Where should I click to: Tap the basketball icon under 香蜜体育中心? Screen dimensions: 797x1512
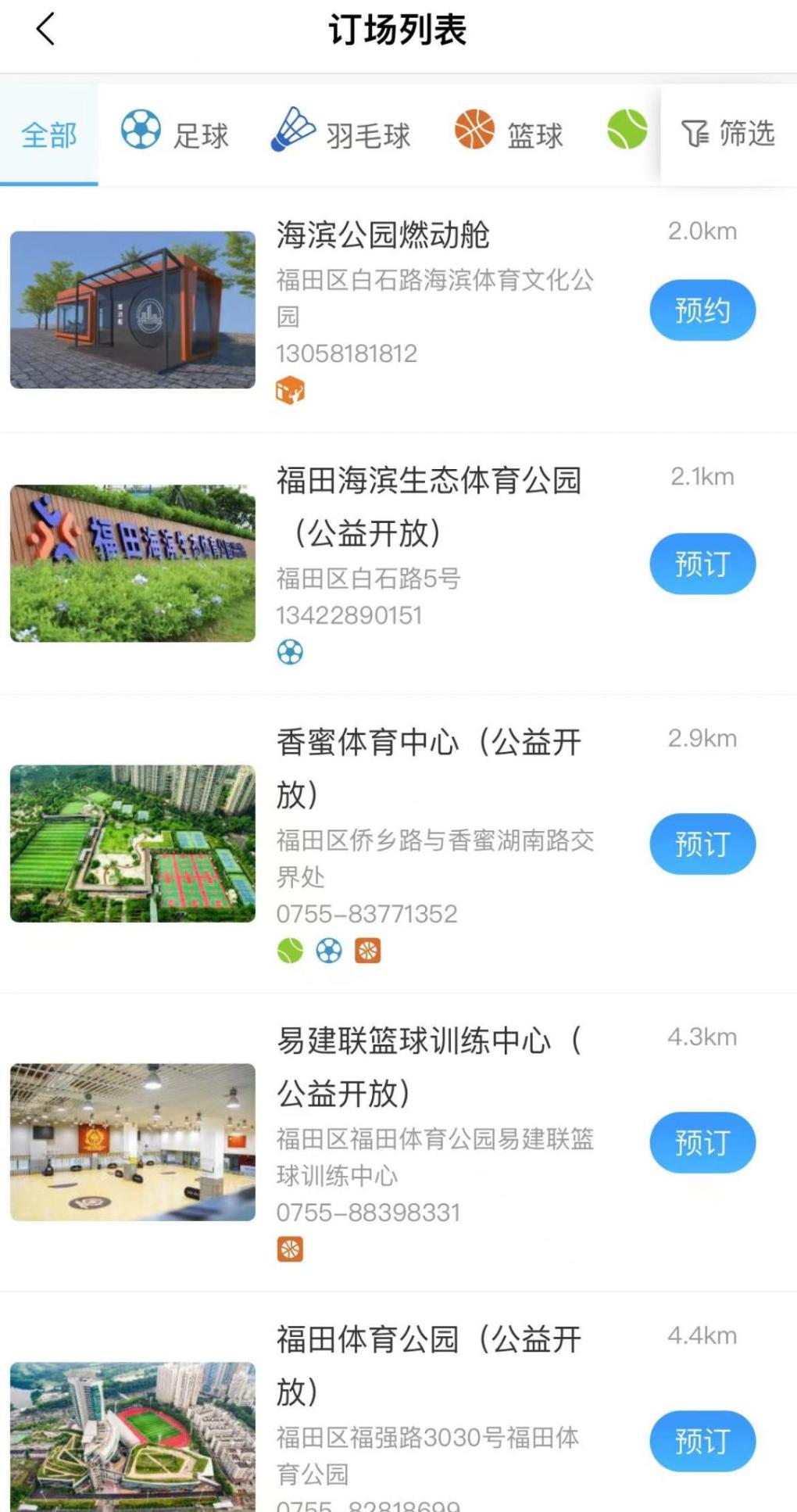pyautogui.click(x=368, y=951)
